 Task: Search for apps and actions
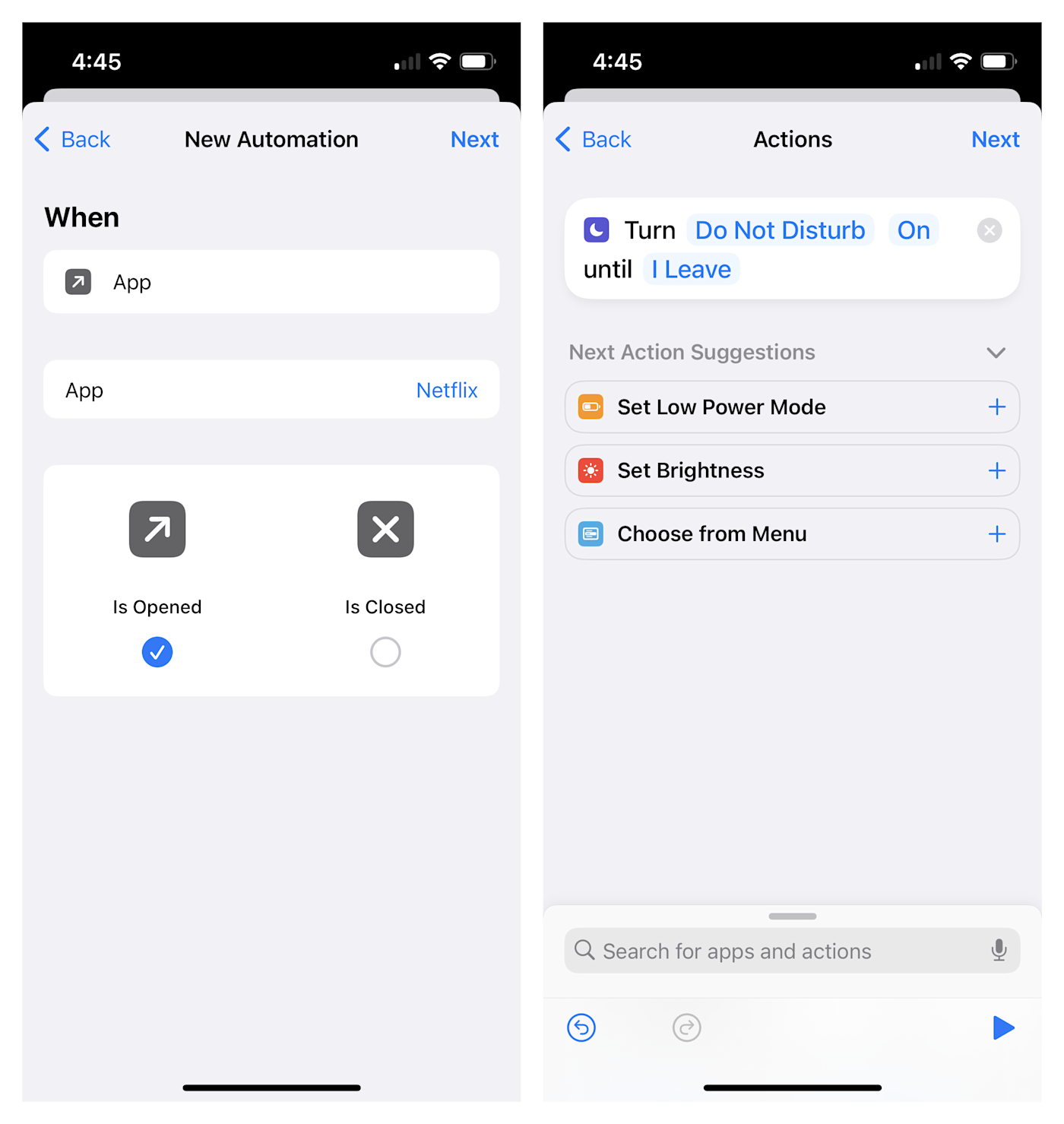775,951
